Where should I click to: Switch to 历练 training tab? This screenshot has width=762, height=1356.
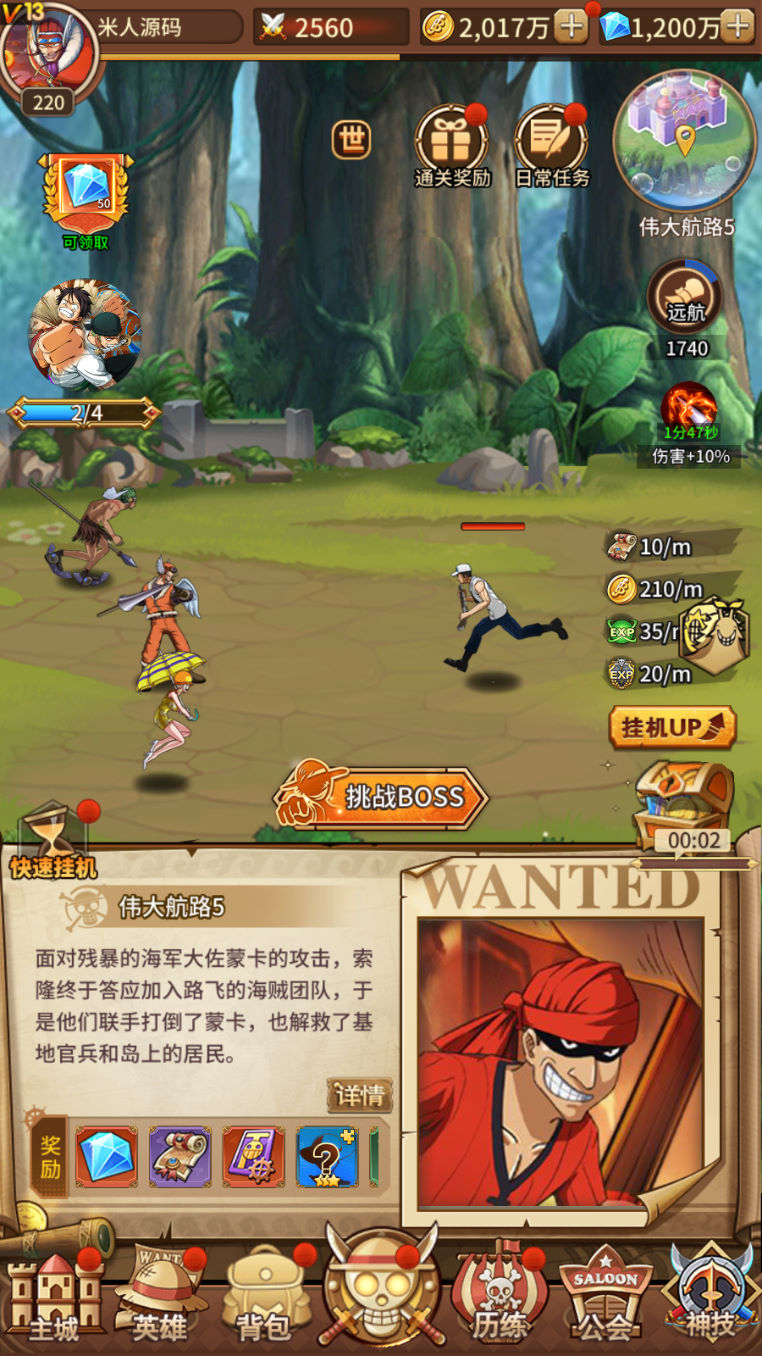point(498,1295)
